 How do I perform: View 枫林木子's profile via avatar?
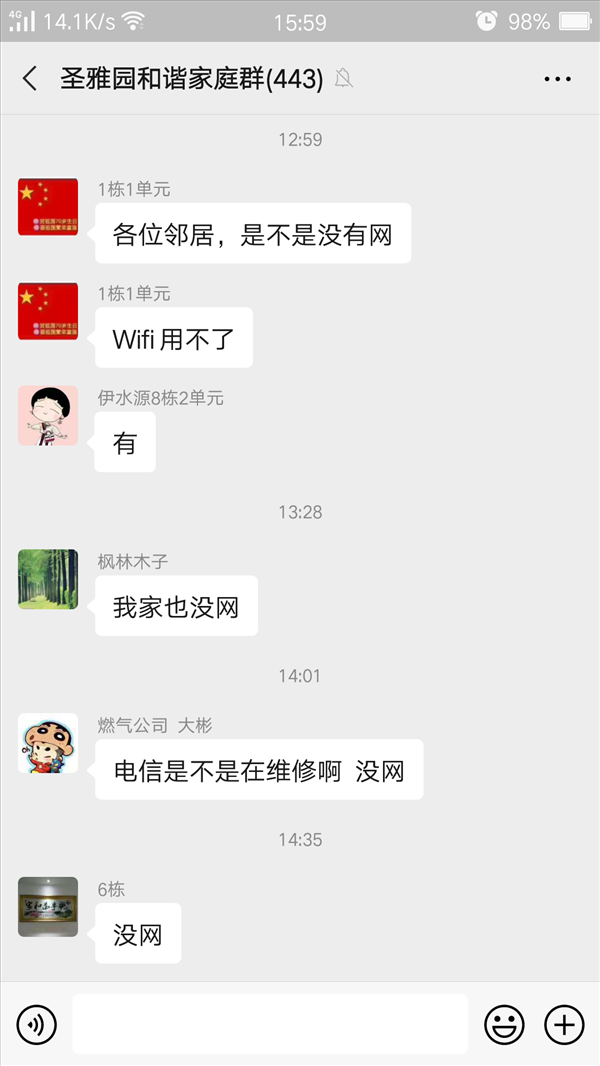[48, 579]
